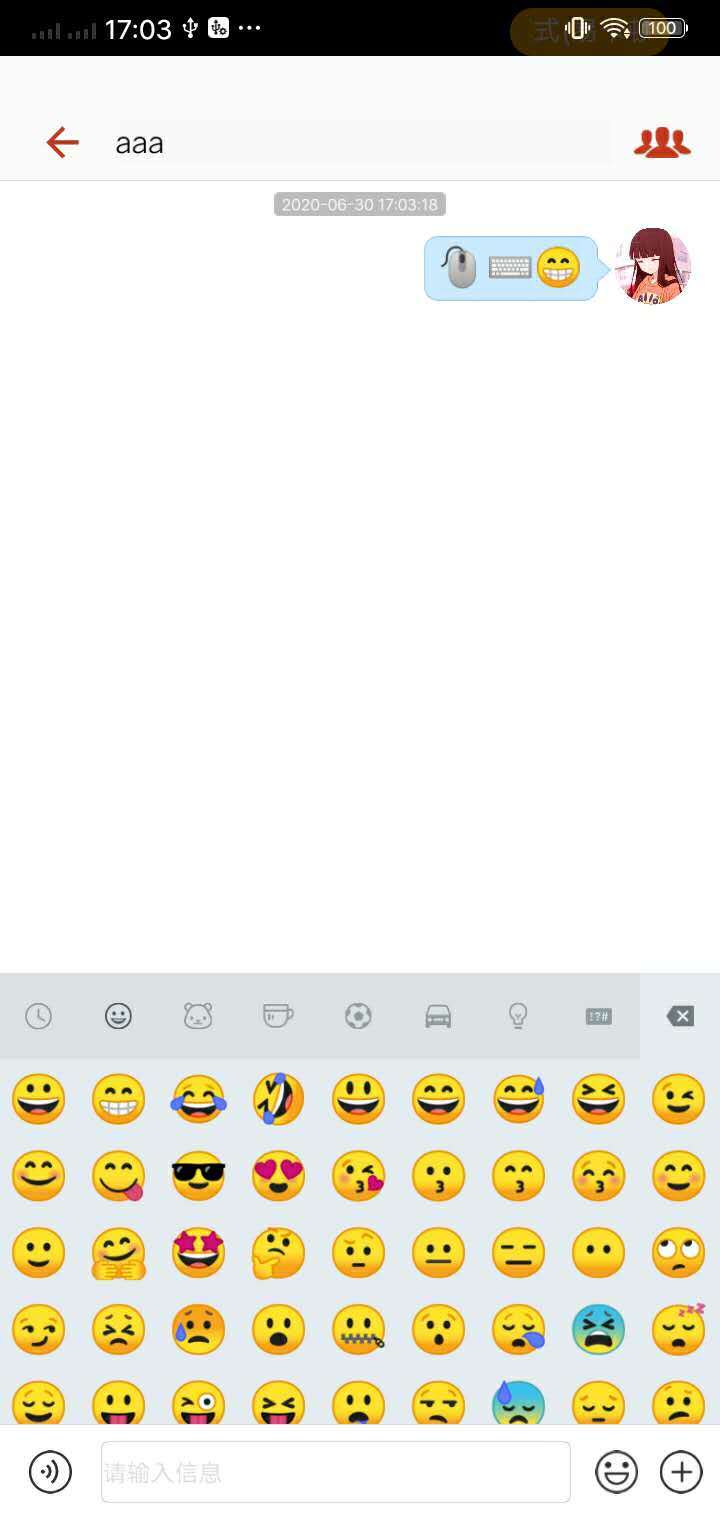Image resolution: width=720 pixels, height=1520 pixels.
Task: Open the sports emoji category tab
Action: point(358,1016)
